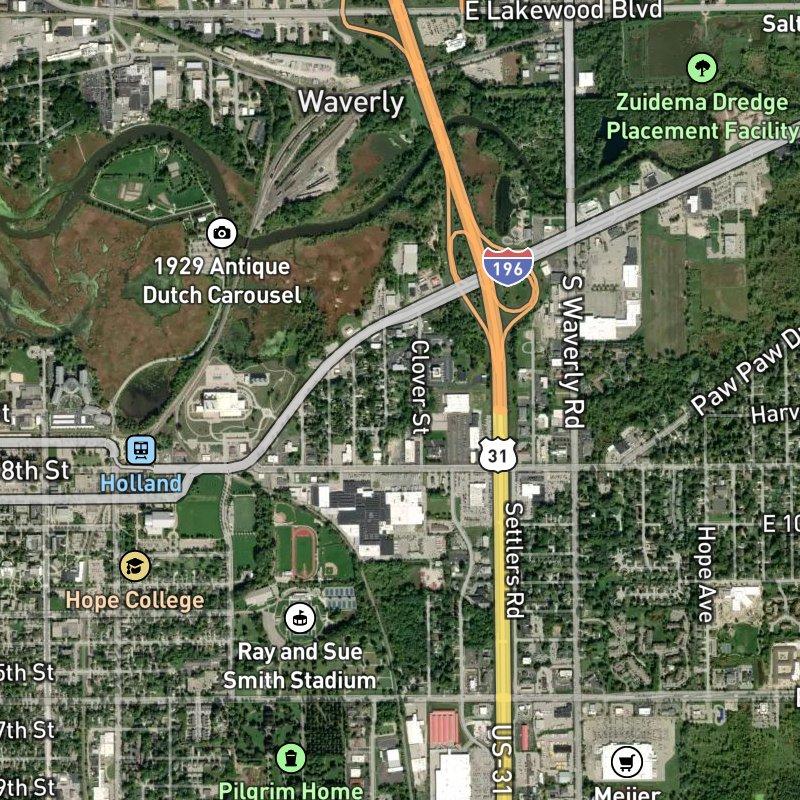Open the Pilgrim Home park marker
The height and width of the screenshot is (800, 800).
click(x=290, y=757)
